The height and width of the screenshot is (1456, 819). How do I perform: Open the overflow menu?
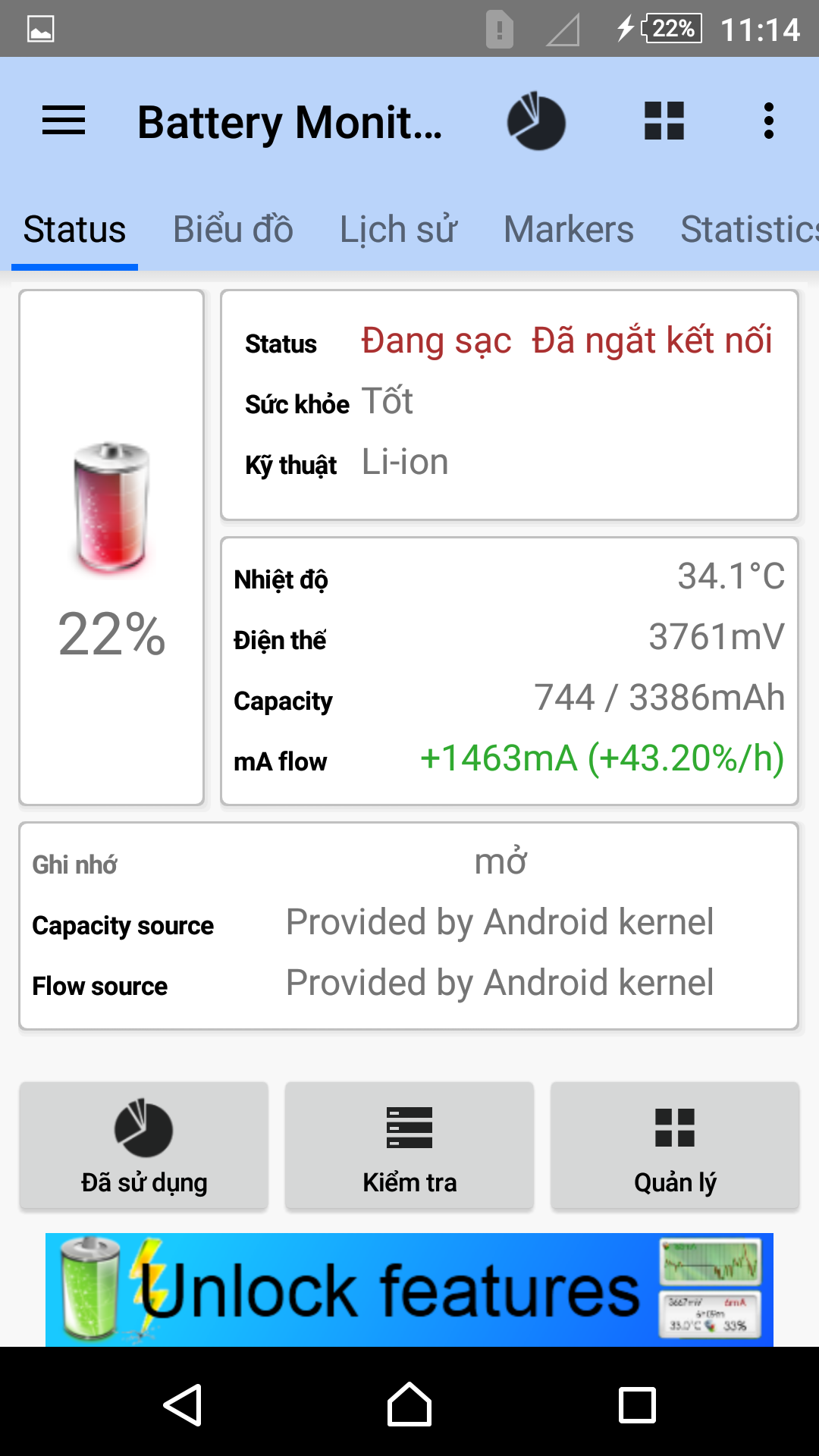(769, 121)
